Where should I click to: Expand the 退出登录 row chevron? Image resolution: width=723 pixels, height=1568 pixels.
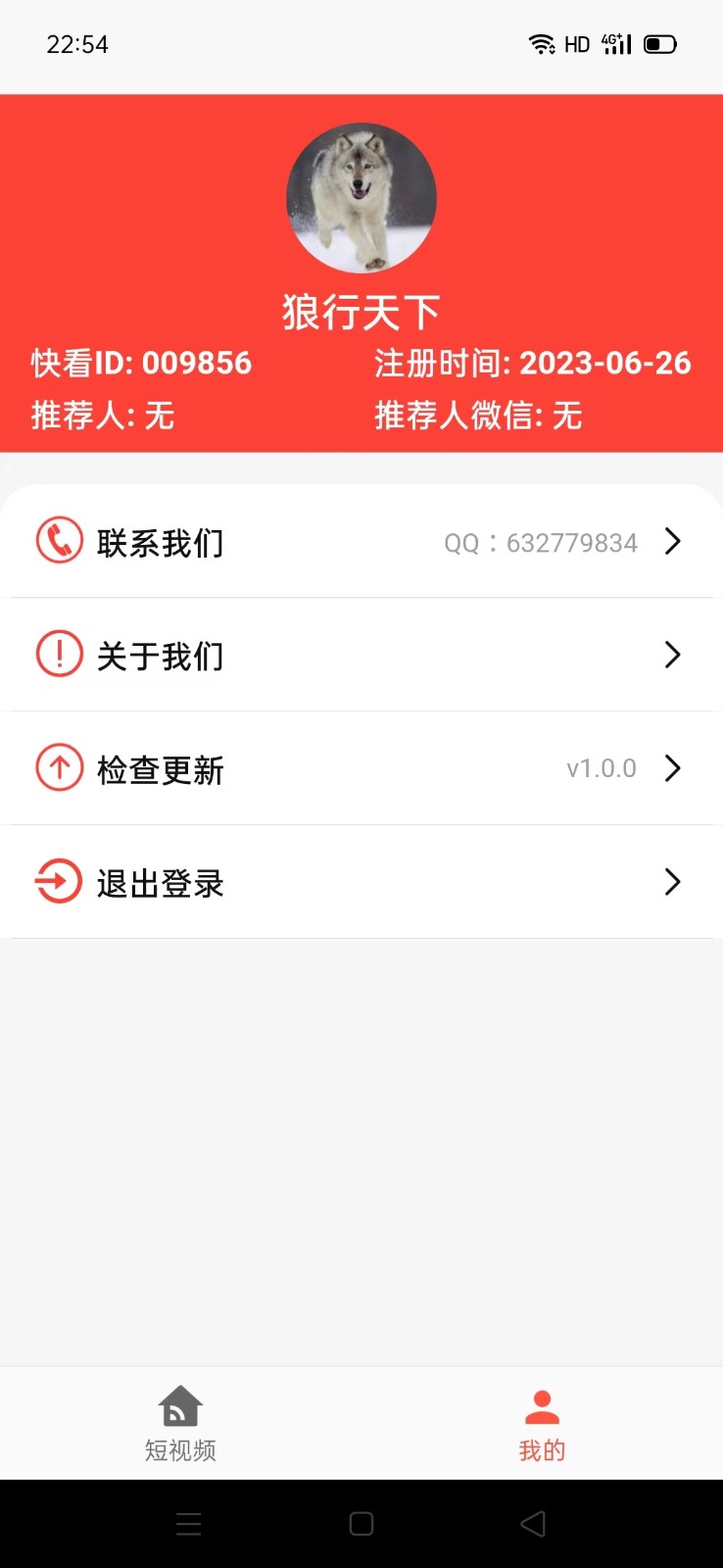pyautogui.click(x=672, y=882)
